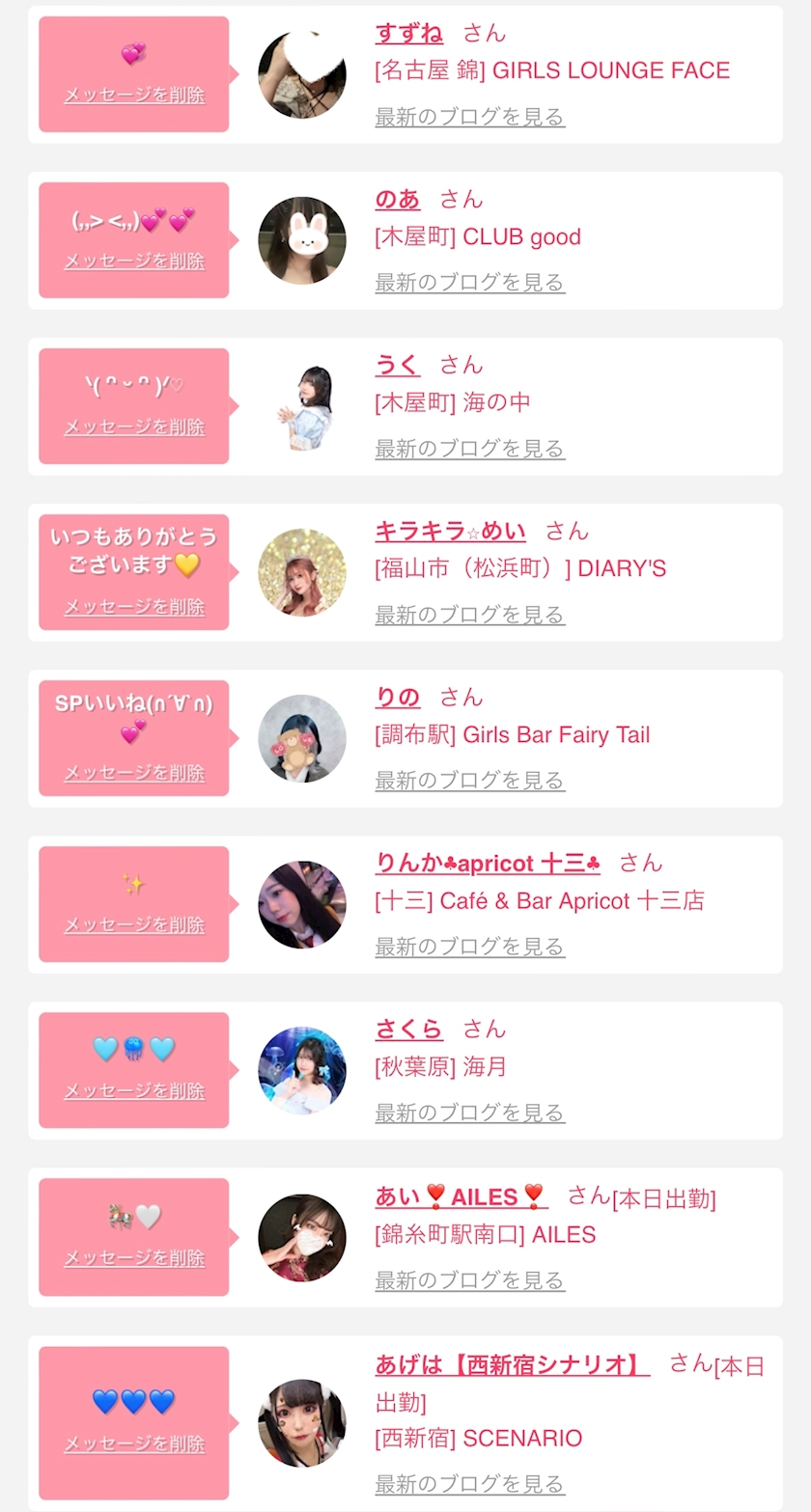Tap あげは's profile picture

tap(302, 1423)
